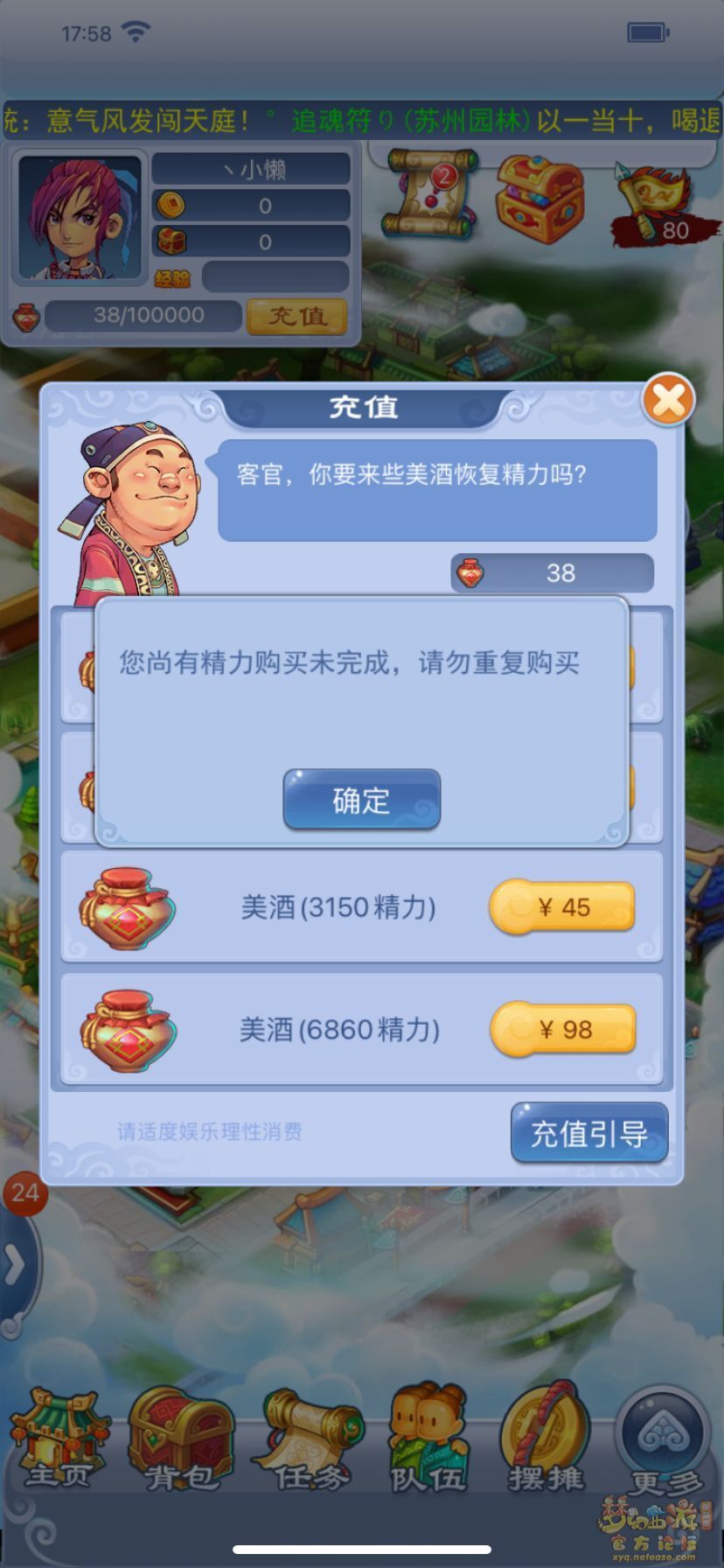Tap the 充值 button beside energy bar
The width and height of the screenshot is (724, 1568).
point(296,316)
